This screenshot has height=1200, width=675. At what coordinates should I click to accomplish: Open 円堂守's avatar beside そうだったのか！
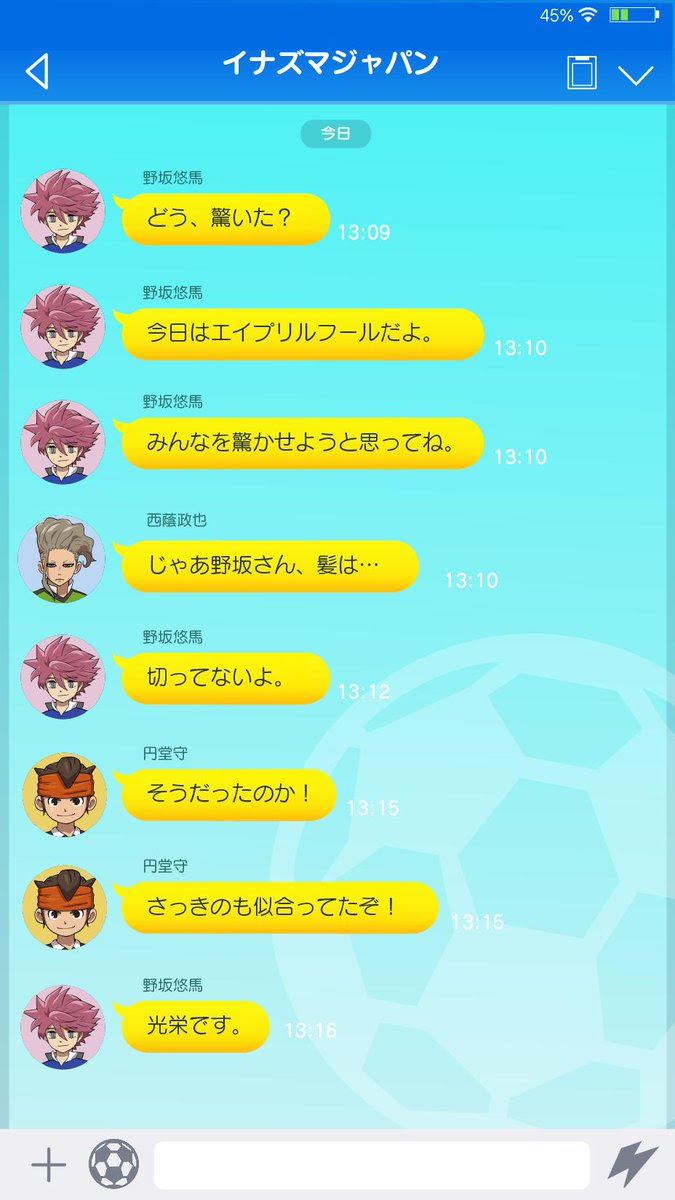[62, 794]
